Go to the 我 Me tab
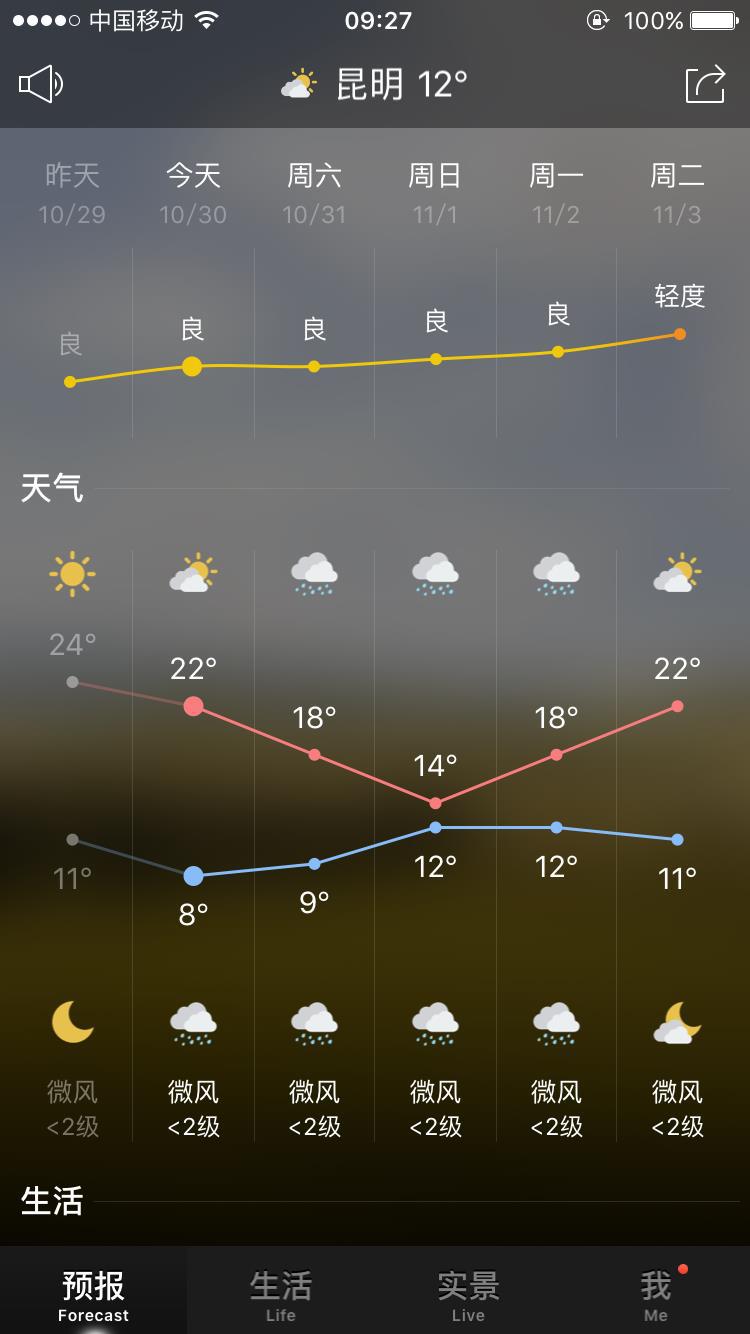Viewport: 750px width, 1334px height. click(x=656, y=1294)
